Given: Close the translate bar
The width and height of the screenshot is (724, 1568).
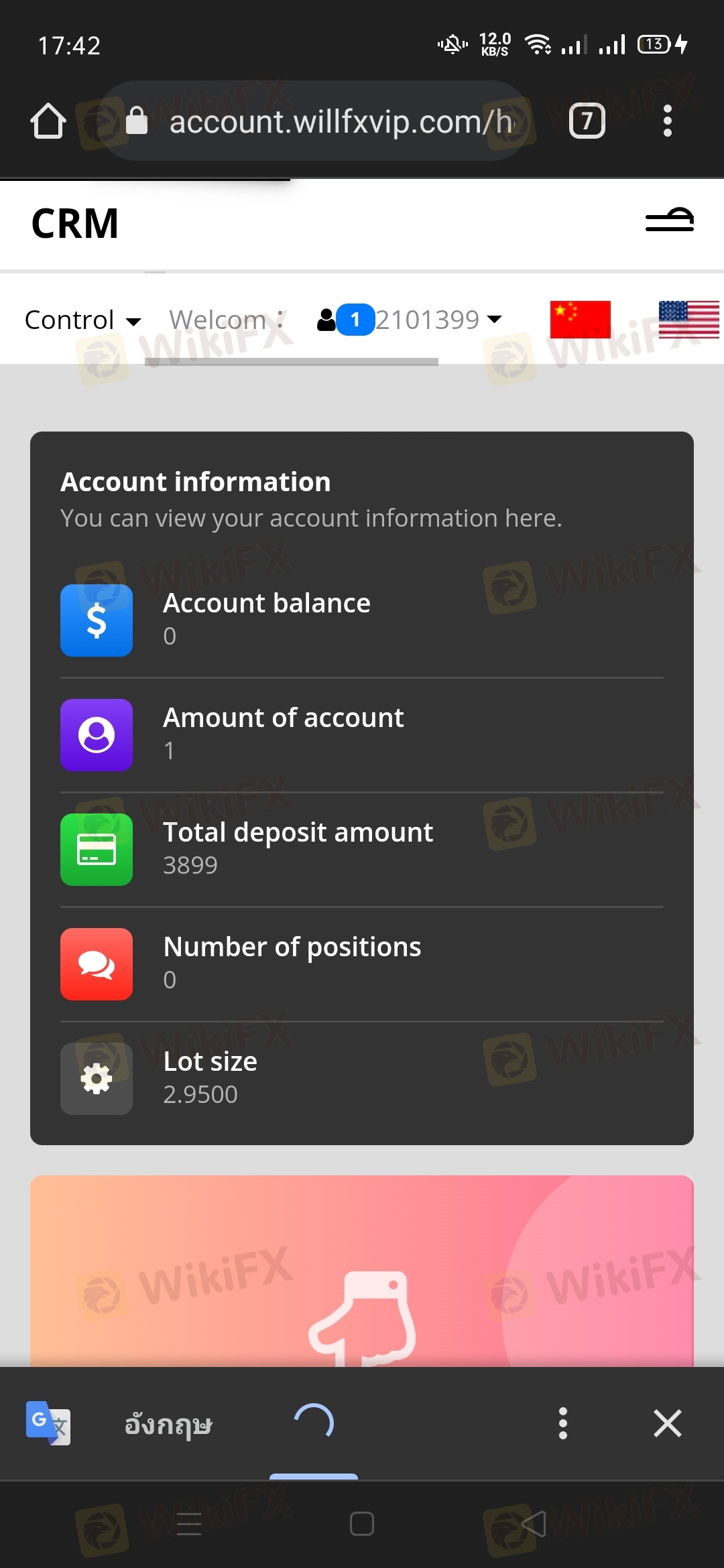Looking at the screenshot, I should click(x=667, y=1423).
